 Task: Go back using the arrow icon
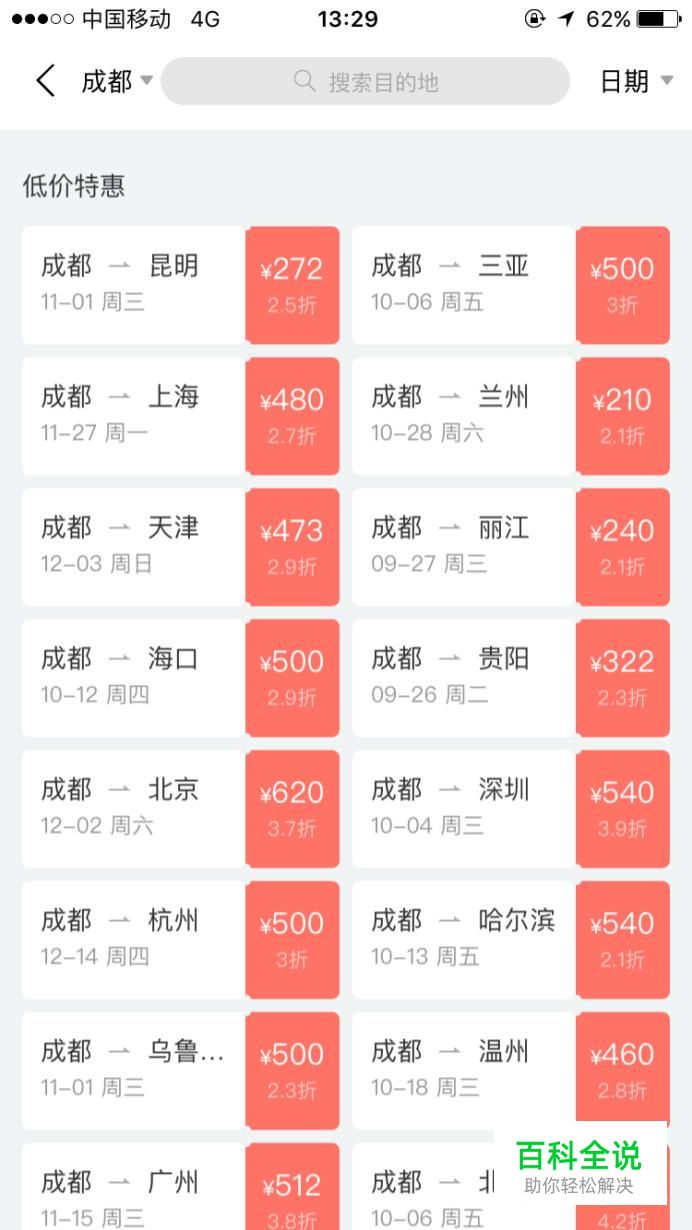45,81
